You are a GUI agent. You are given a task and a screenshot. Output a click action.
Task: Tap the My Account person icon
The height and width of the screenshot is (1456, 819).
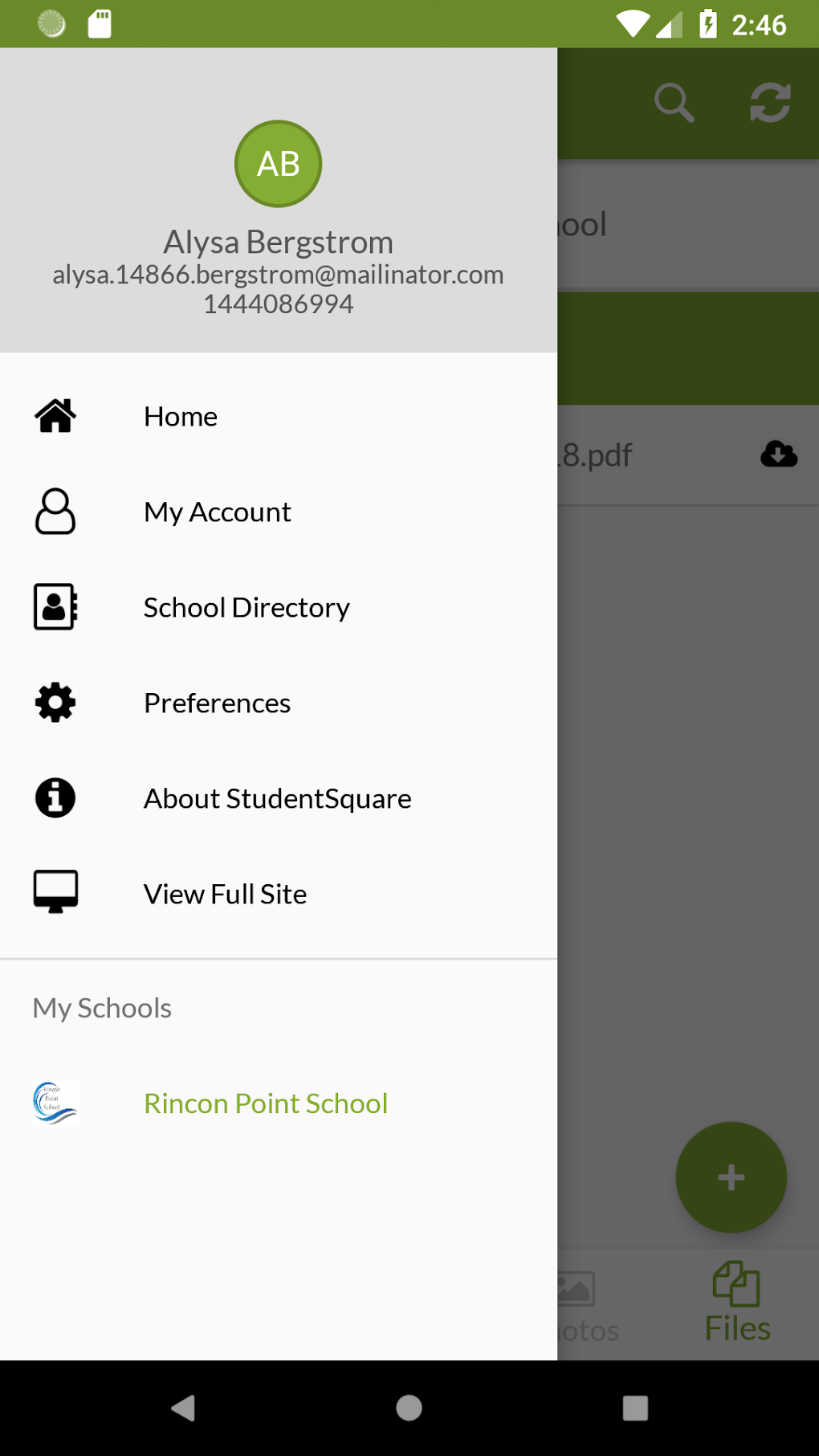coord(55,512)
